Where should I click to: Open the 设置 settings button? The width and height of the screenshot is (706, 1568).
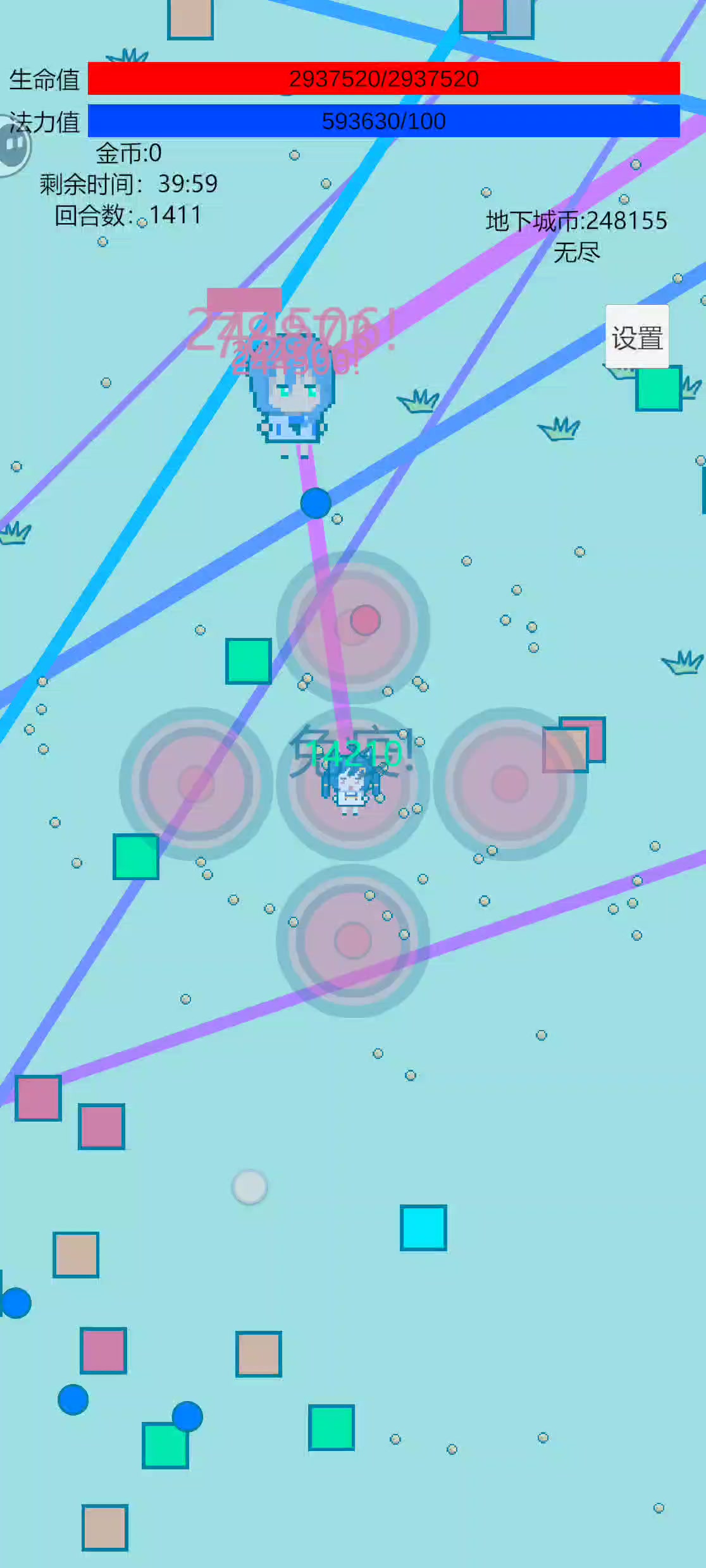coord(637,336)
